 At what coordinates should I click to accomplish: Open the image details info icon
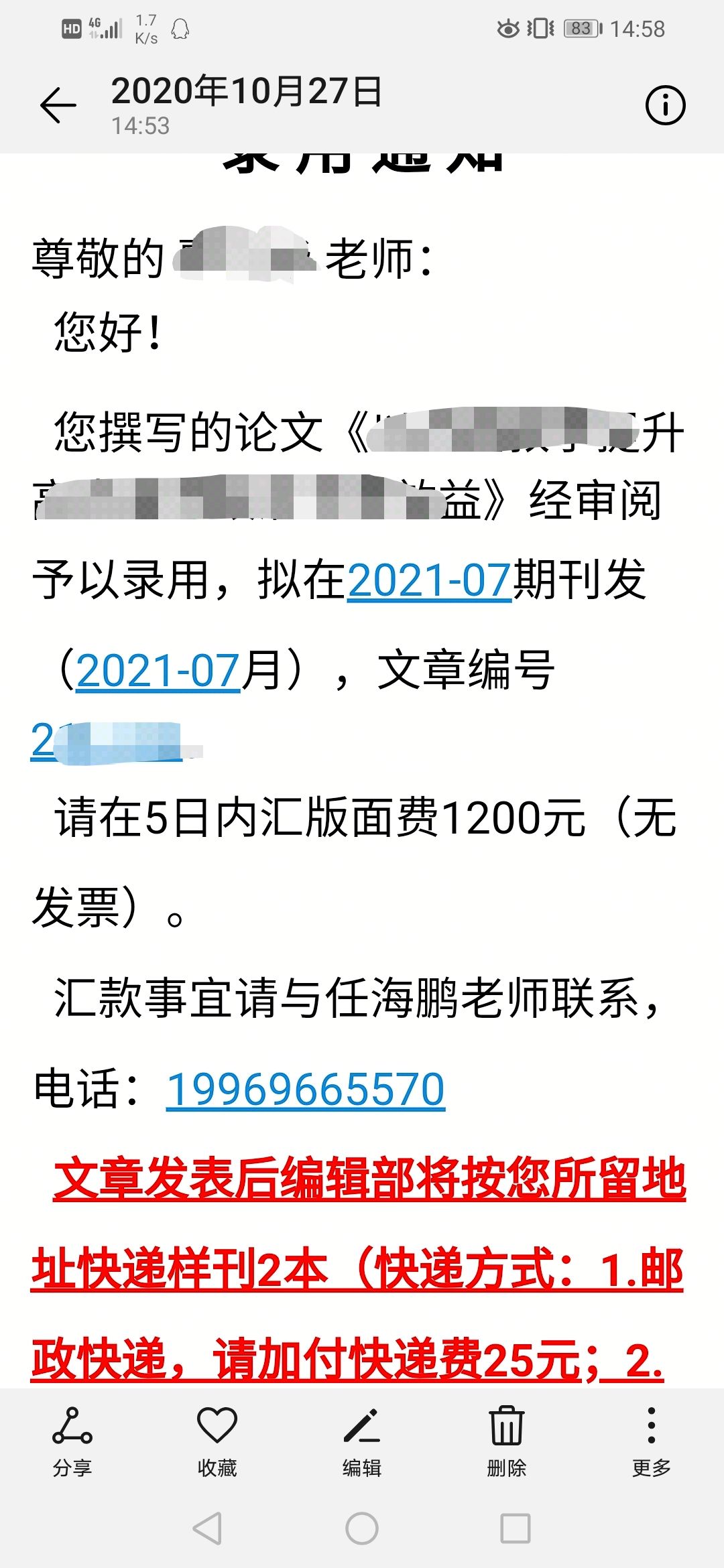point(665,105)
